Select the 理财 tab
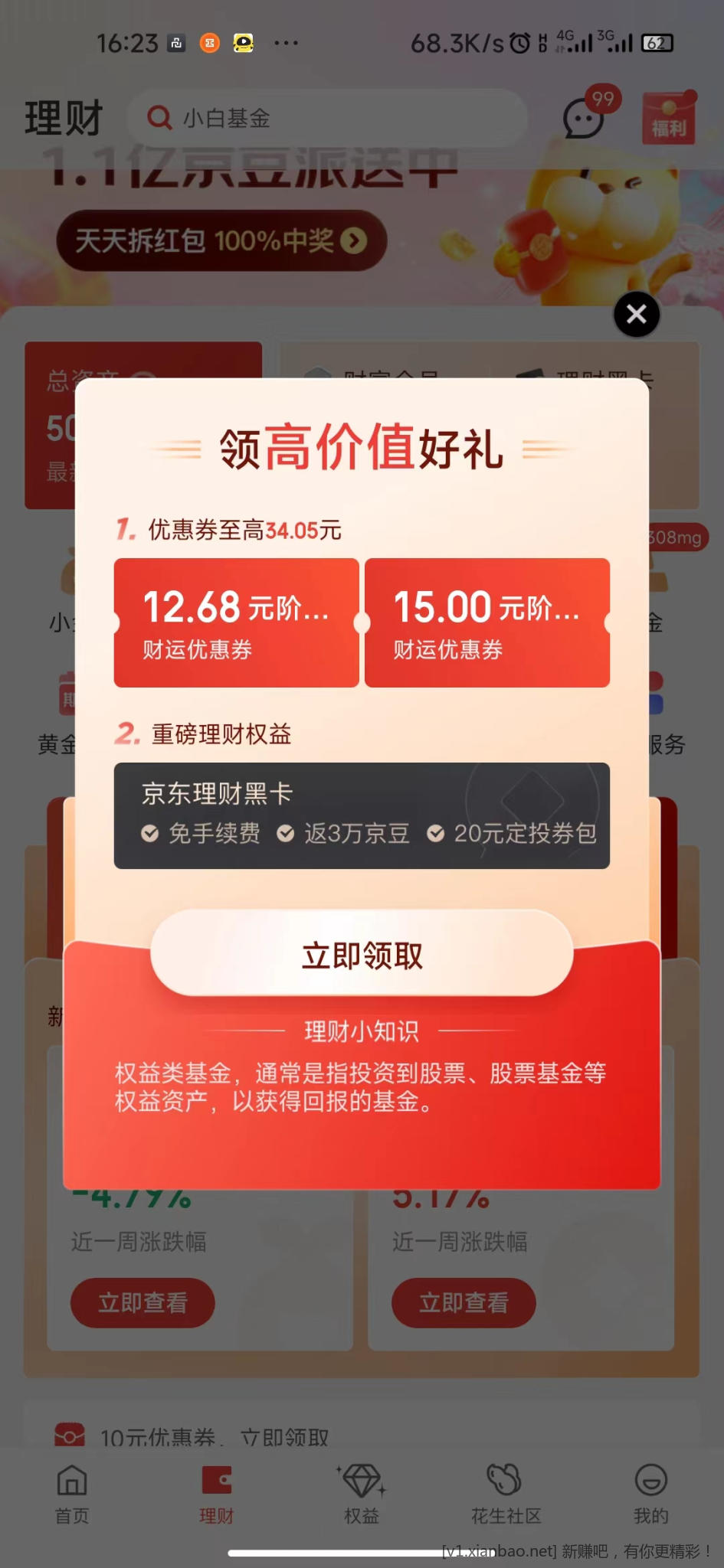Viewport: 724px width, 1568px height. click(x=217, y=1493)
